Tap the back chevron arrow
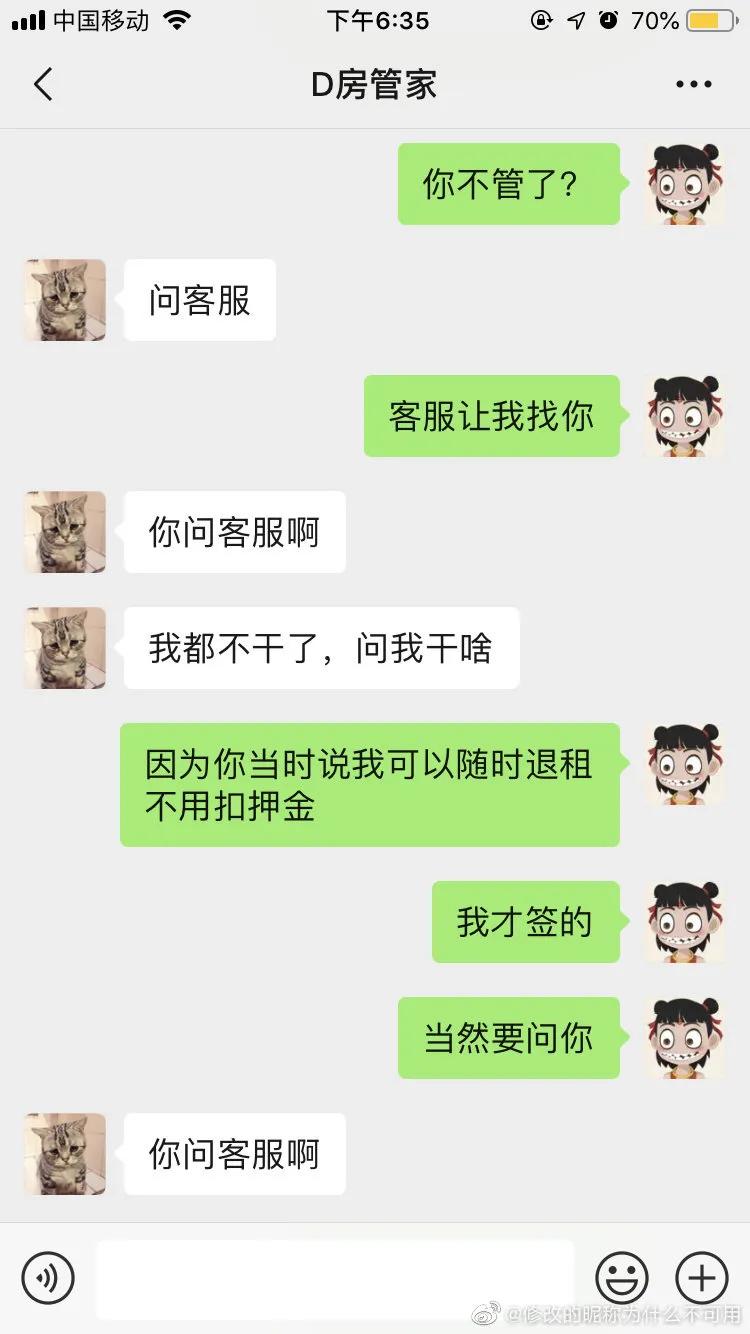This screenshot has height=1334, width=750. coord(42,84)
